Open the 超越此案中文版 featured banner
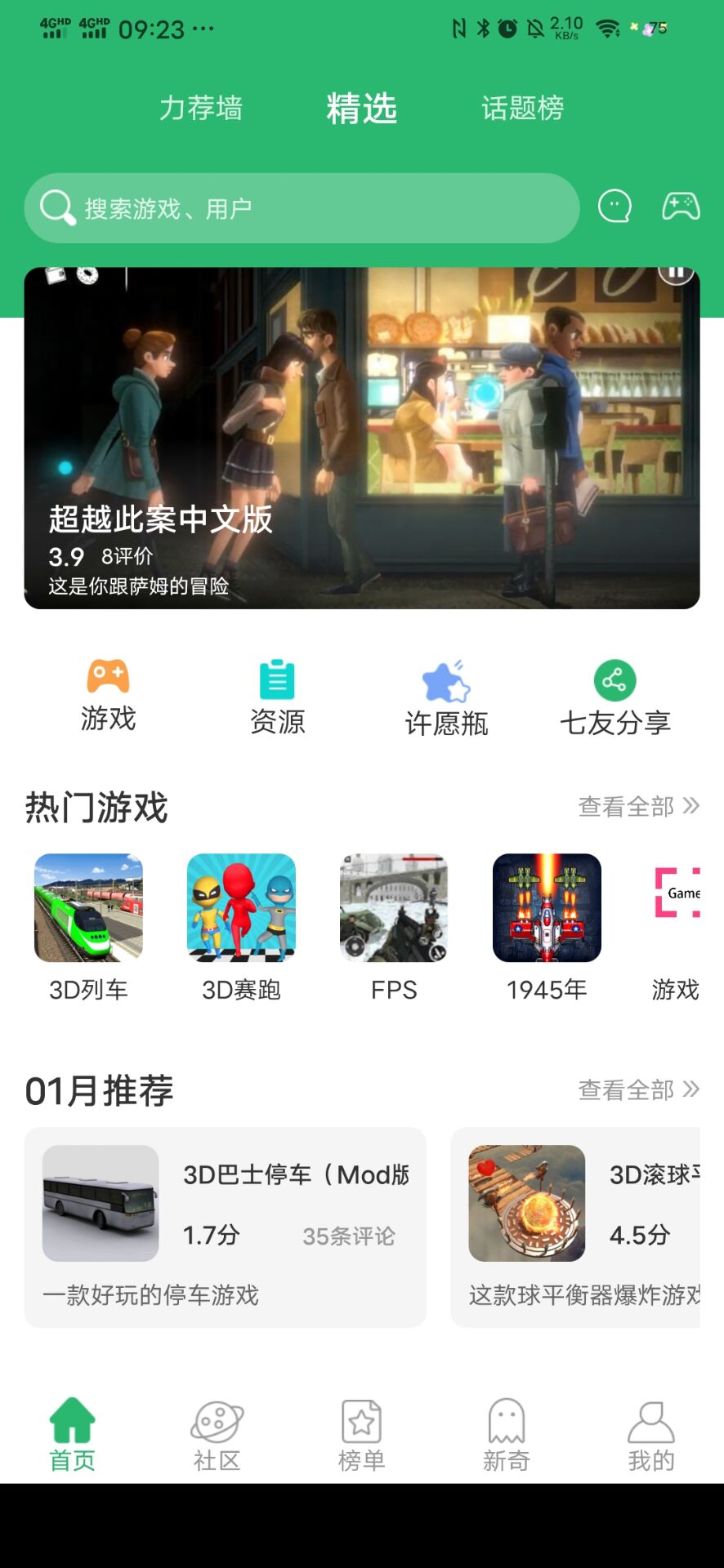 point(361,439)
